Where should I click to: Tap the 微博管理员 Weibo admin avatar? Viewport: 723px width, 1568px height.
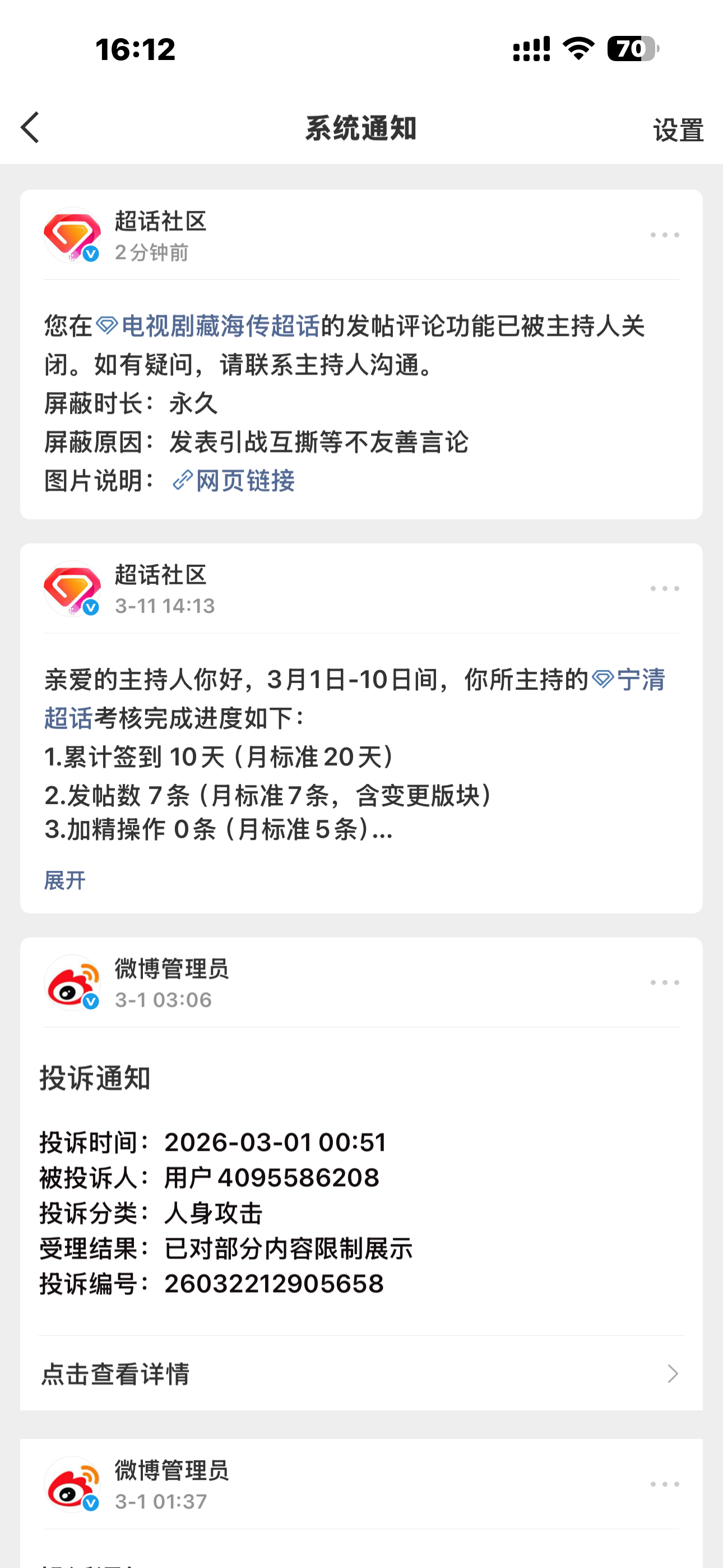click(x=73, y=981)
